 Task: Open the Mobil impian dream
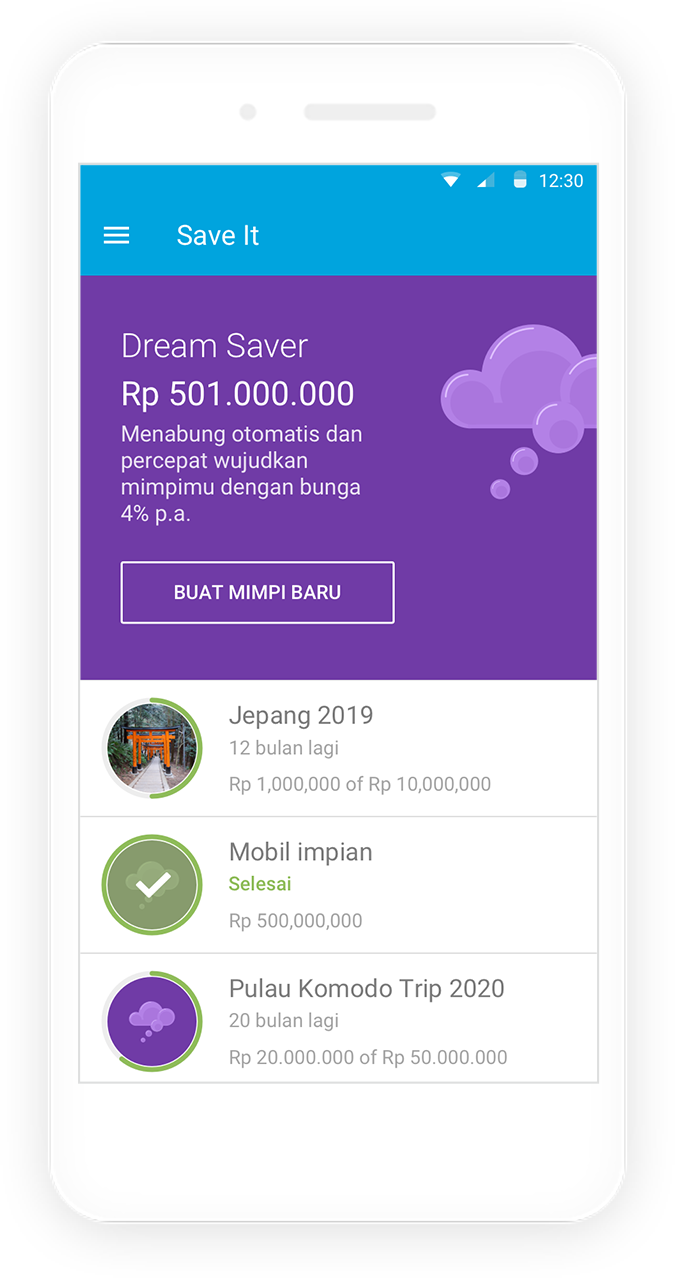click(x=338, y=885)
